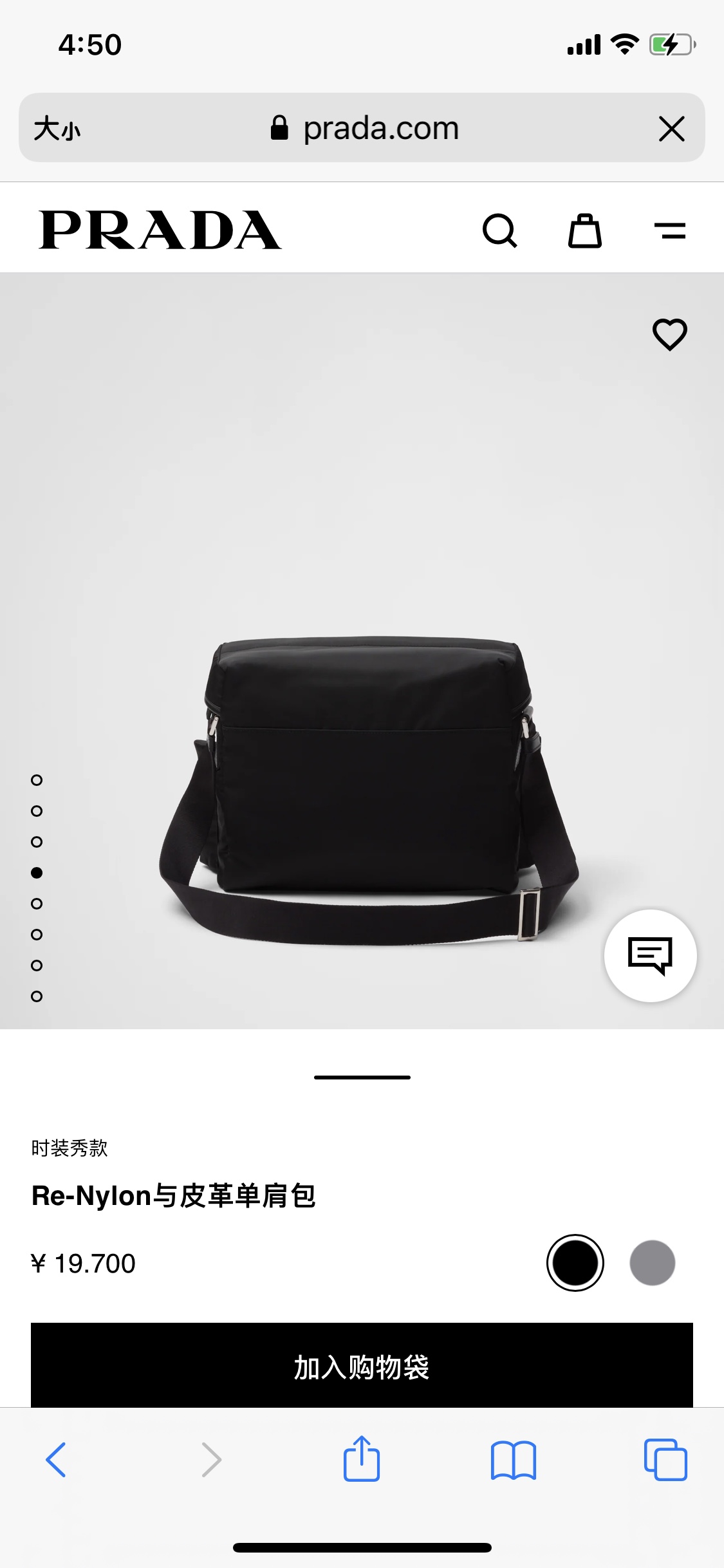
Task: Open Safari bookmarks
Action: click(513, 1459)
